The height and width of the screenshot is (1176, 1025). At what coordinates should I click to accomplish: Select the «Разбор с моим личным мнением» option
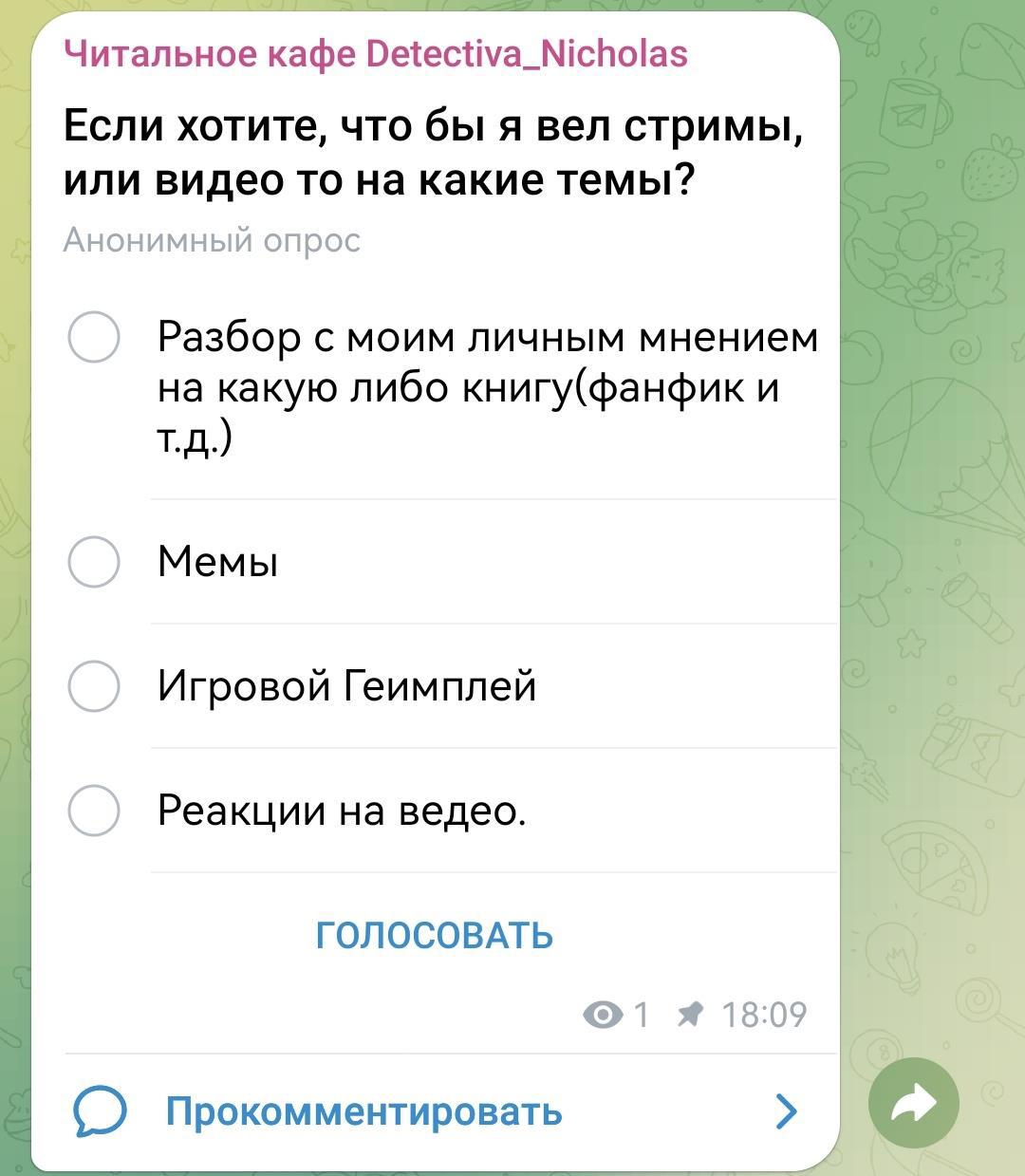click(x=94, y=338)
